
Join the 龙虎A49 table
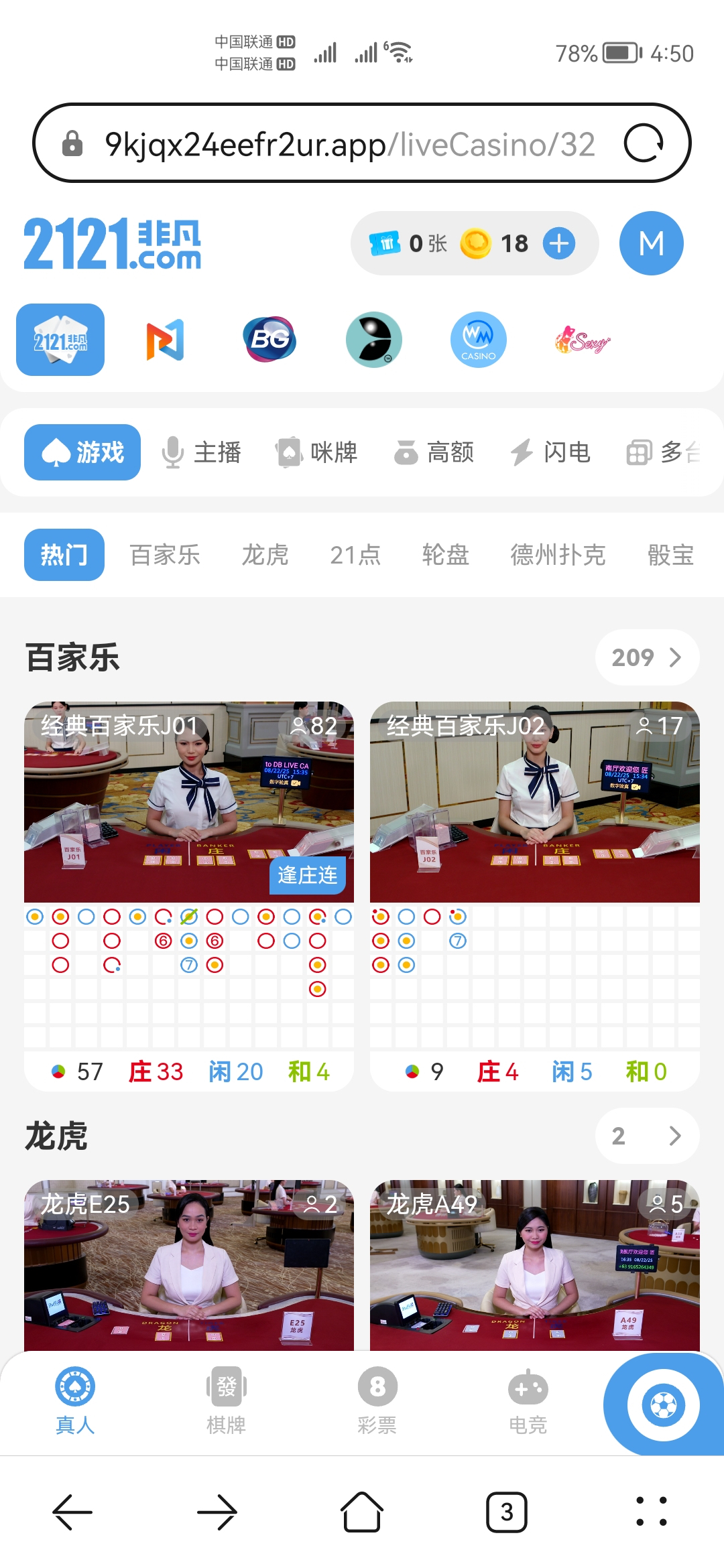(535, 1265)
